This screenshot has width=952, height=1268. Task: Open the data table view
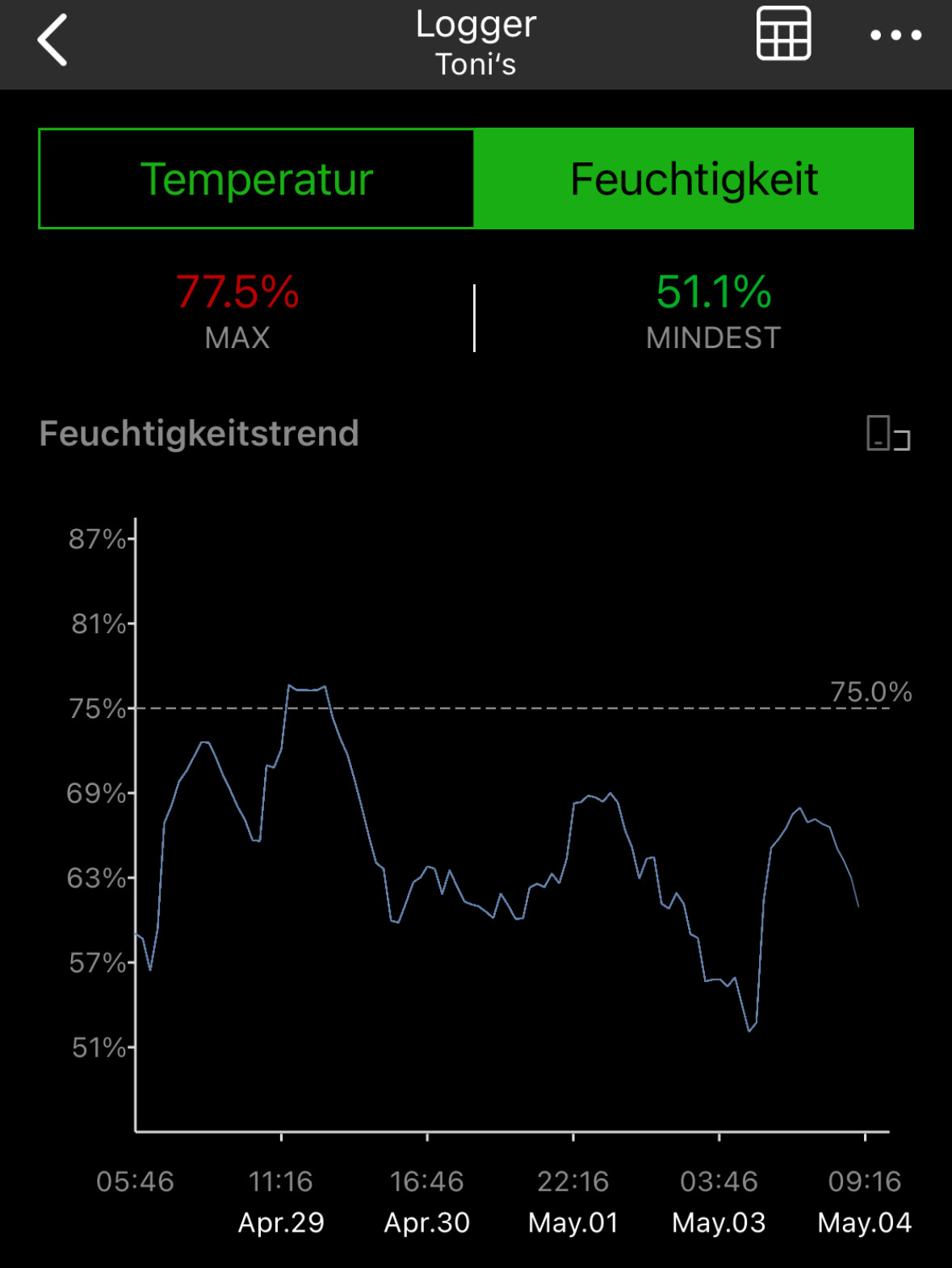(782, 34)
